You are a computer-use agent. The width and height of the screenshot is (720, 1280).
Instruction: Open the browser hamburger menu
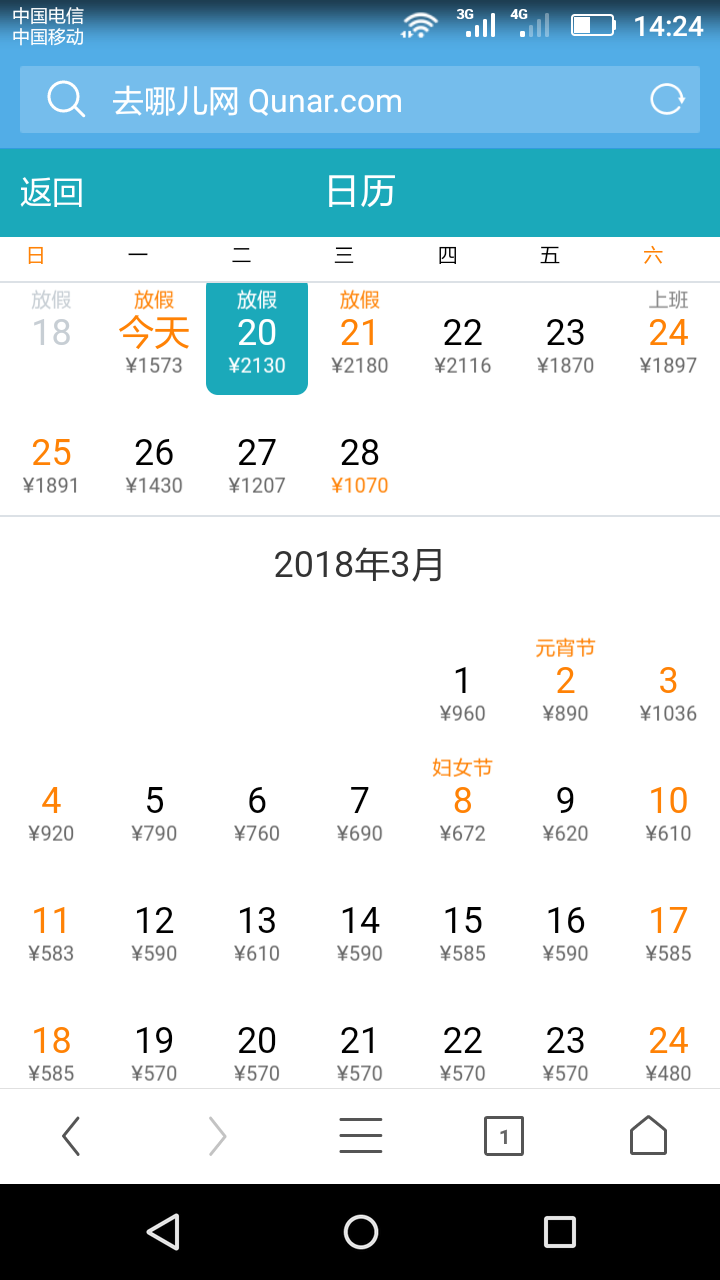click(360, 1136)
